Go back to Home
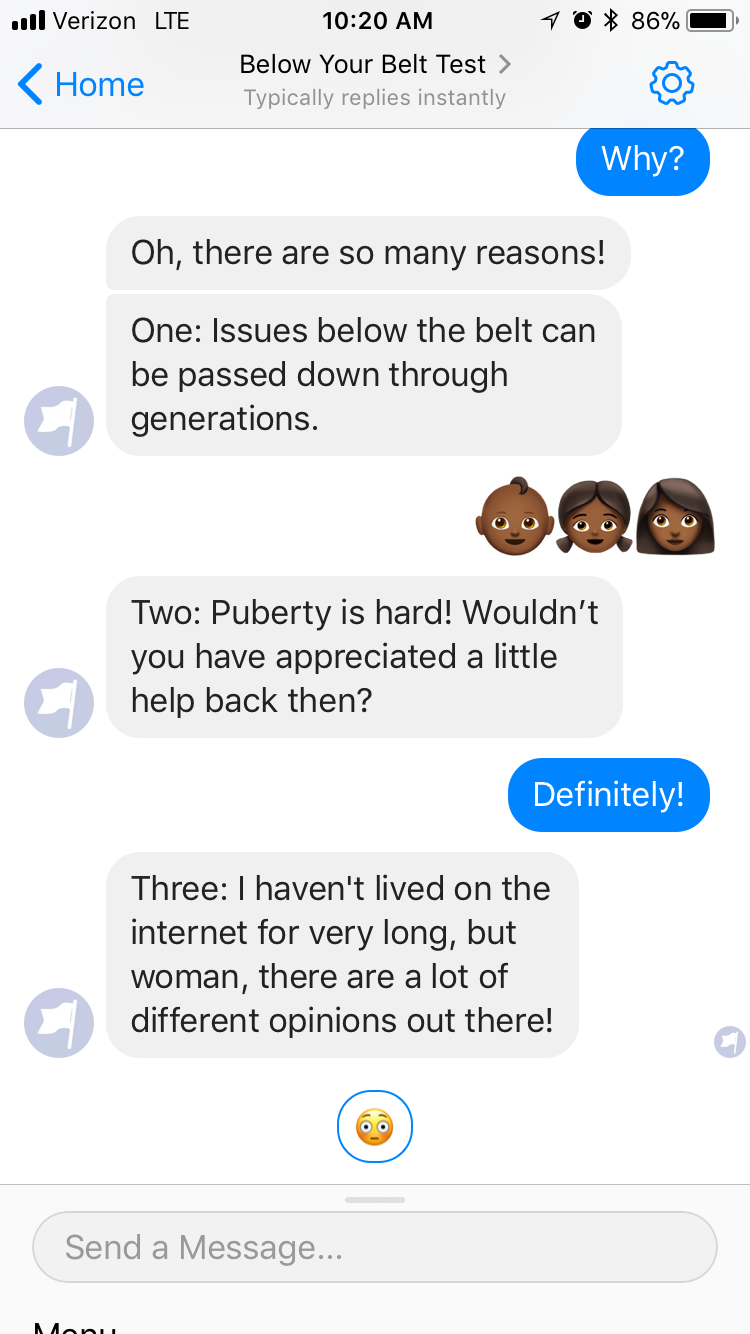Screen dimensions: 750x1334 81,85
